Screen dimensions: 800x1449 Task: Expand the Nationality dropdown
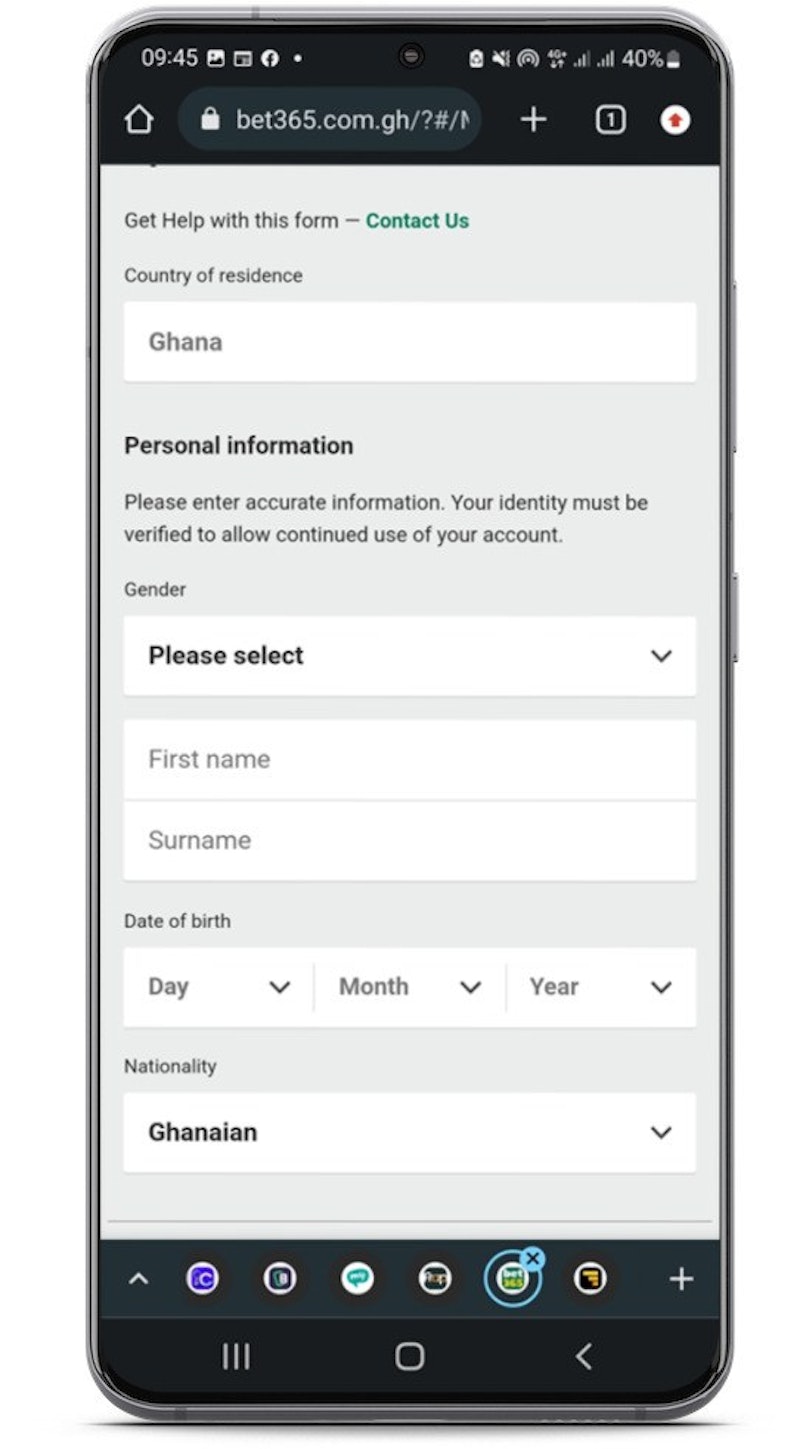coord(409,1132)
